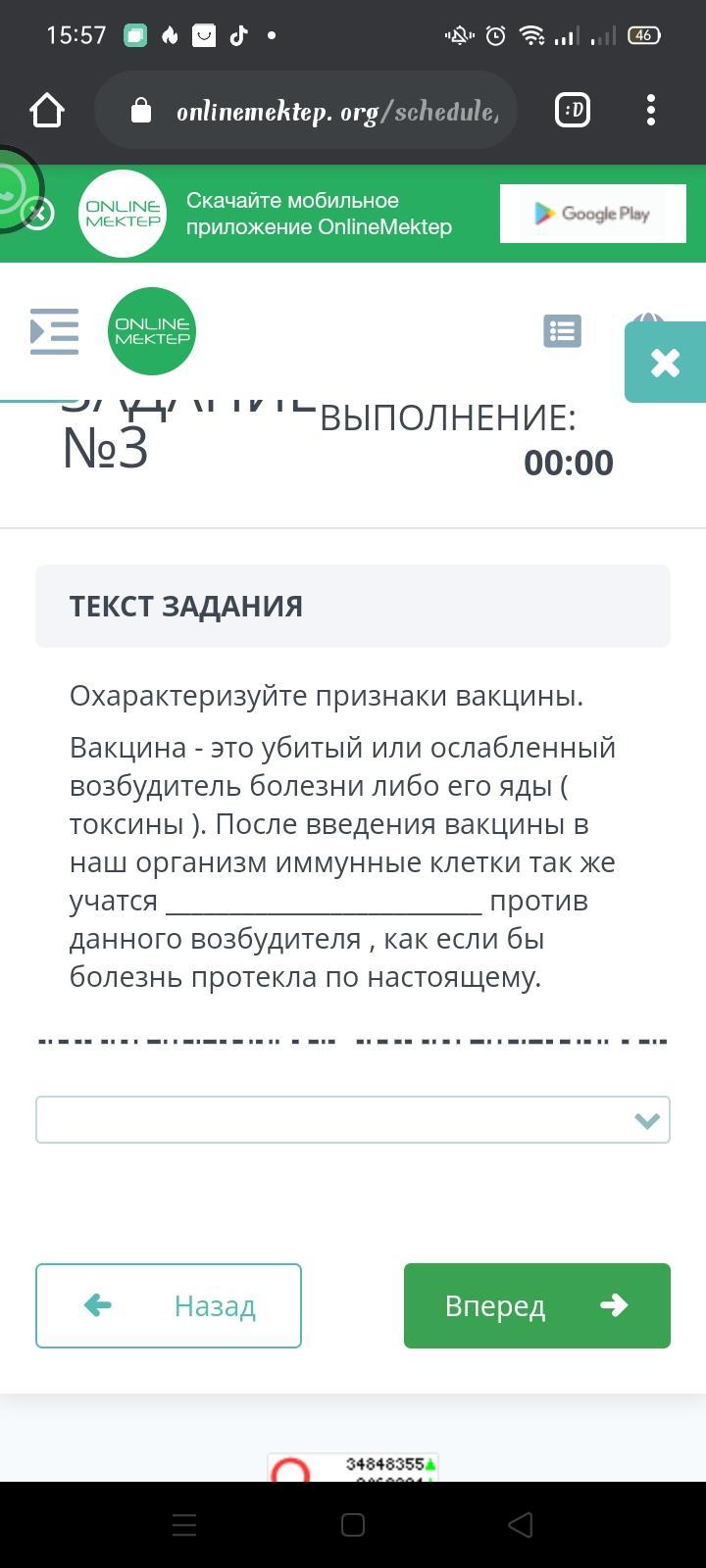This screenshot has width=706, height=1568.
Task: Tap the system back button
Action: tap(521, 1525)
